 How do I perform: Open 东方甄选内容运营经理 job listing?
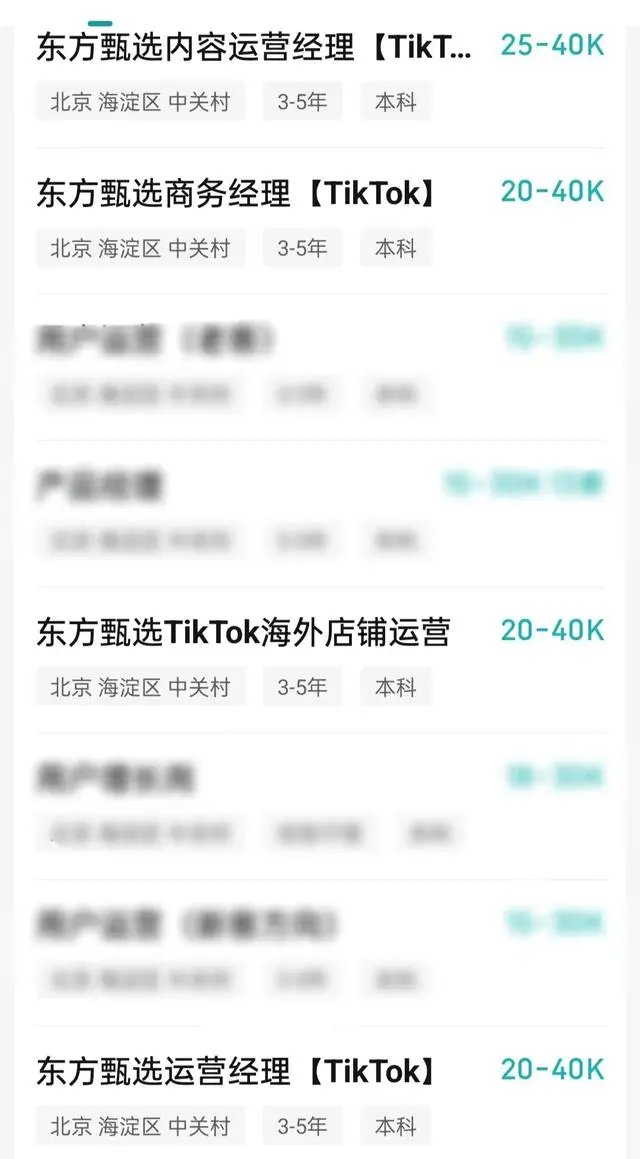[x=254, y=46]
